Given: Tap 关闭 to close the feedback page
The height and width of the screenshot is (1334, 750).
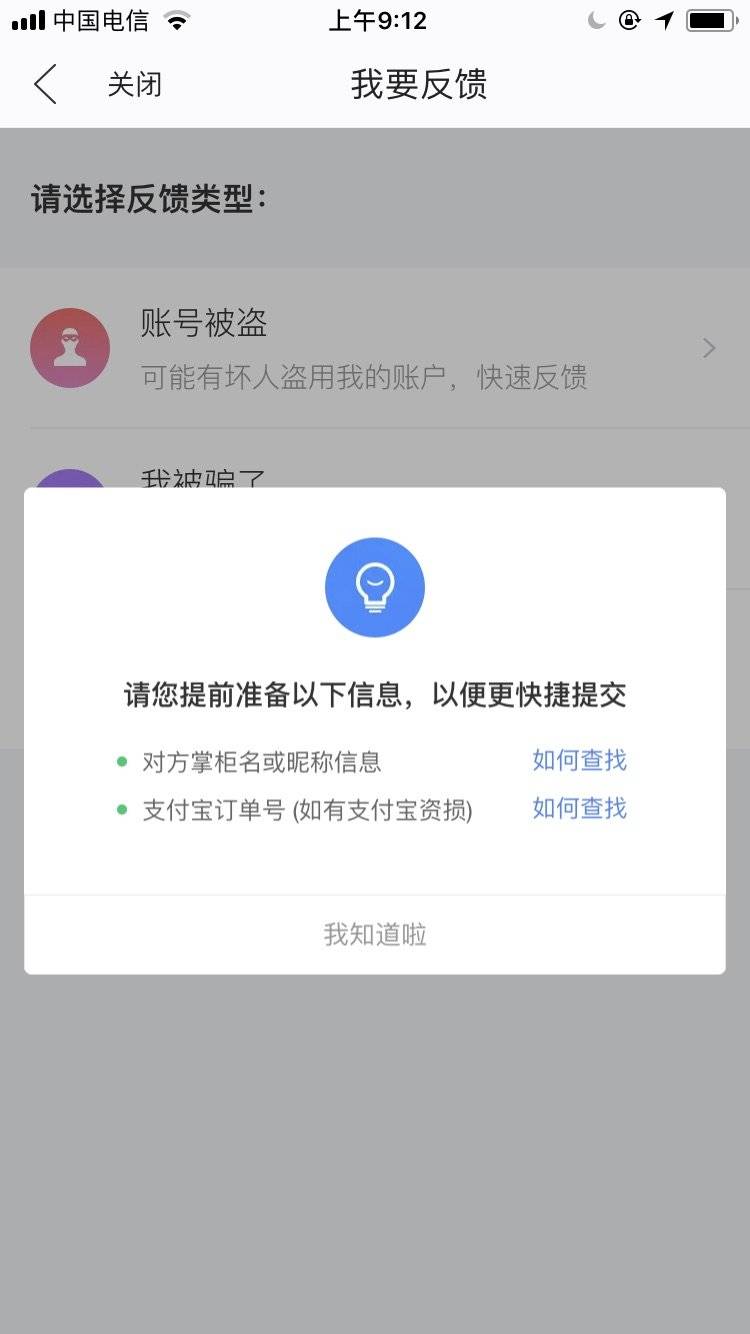Looking at the screenshot, I should pyautogui.click(x=134, y=84).
